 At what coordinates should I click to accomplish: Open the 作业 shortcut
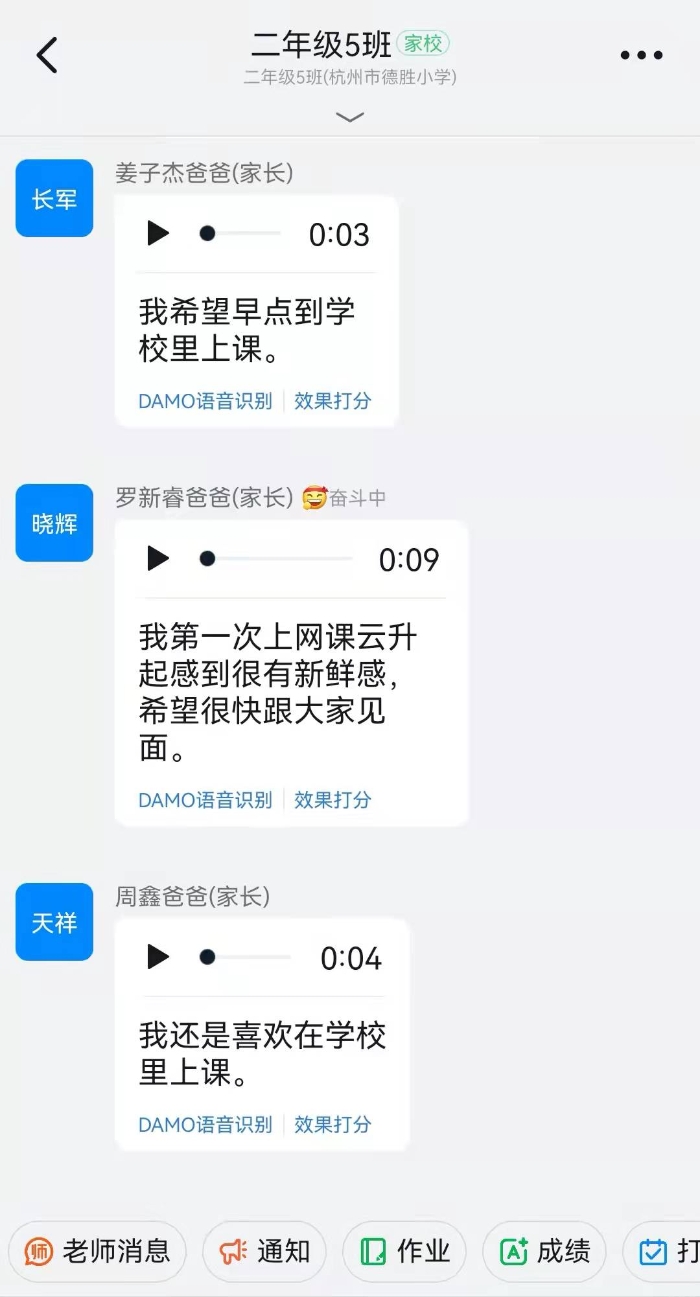(x=404, y=1251)
